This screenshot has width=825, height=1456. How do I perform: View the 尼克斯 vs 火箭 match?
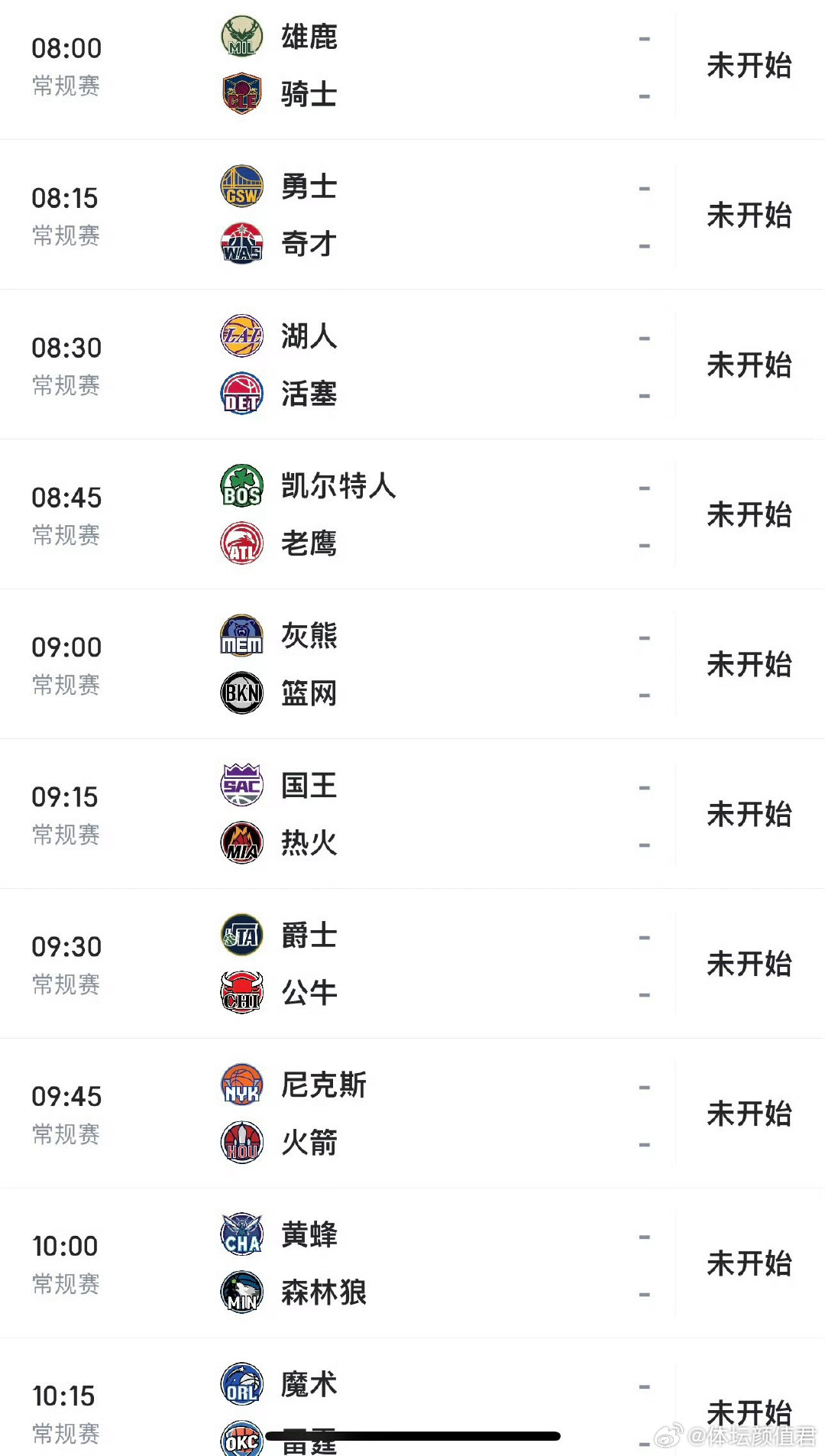[412, 1114]
